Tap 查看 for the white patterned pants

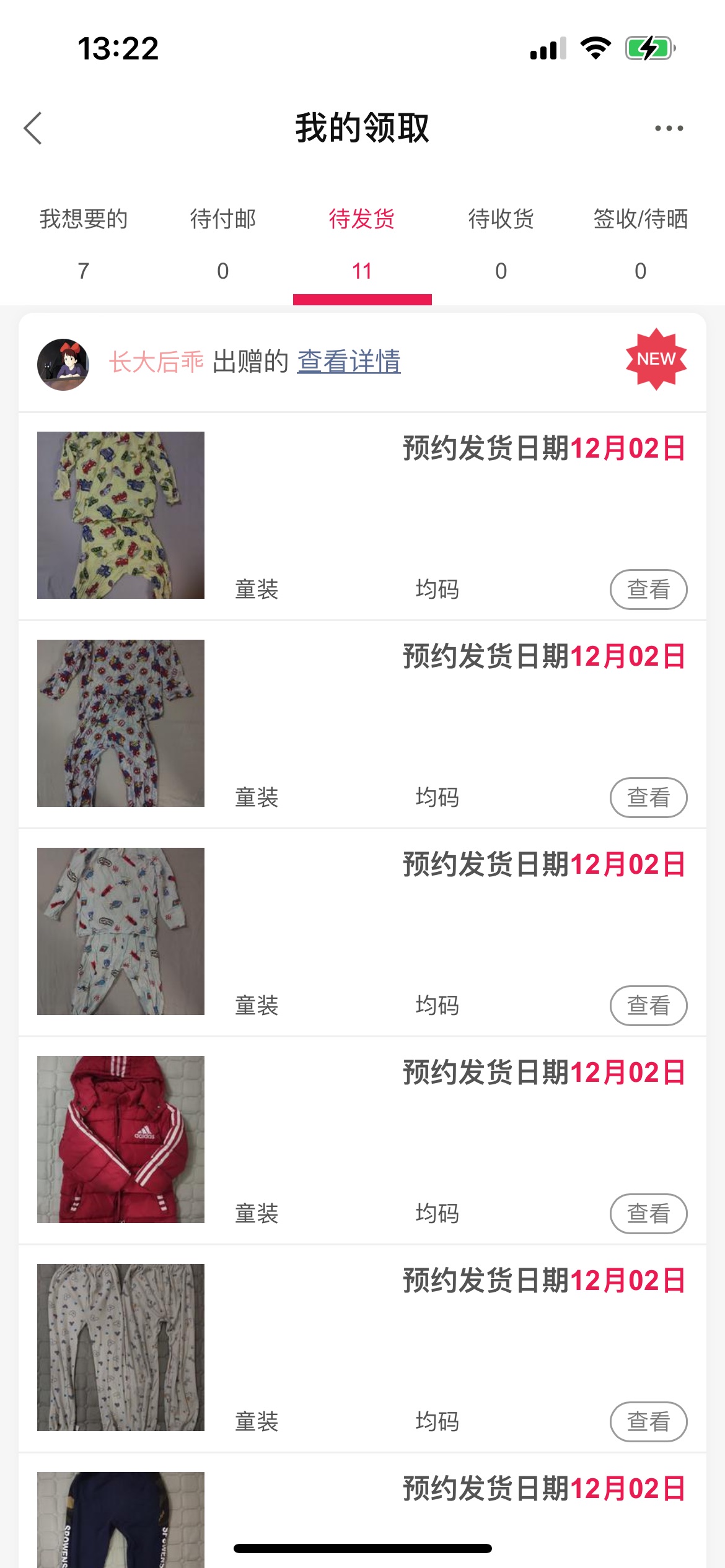649,1422
